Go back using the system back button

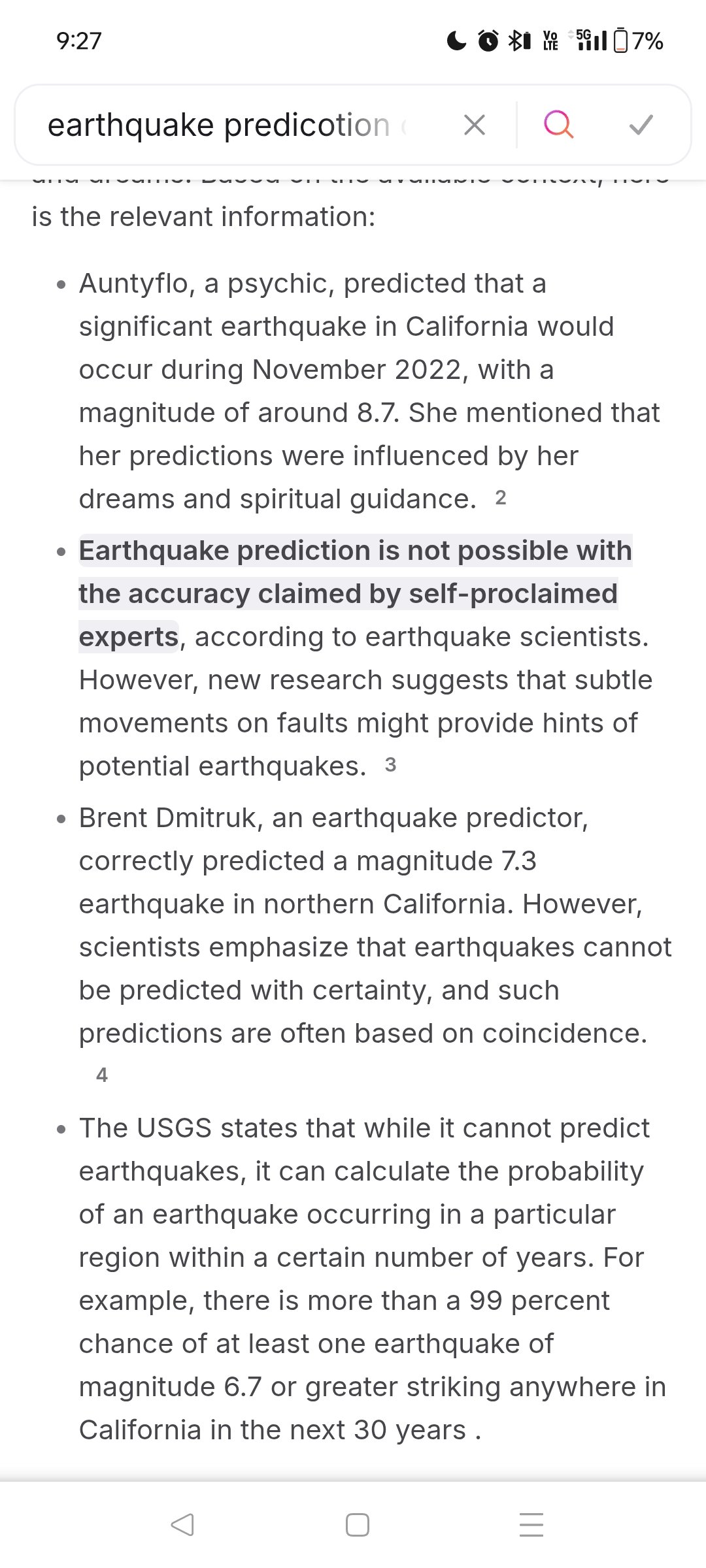[x=182, y=1525]
